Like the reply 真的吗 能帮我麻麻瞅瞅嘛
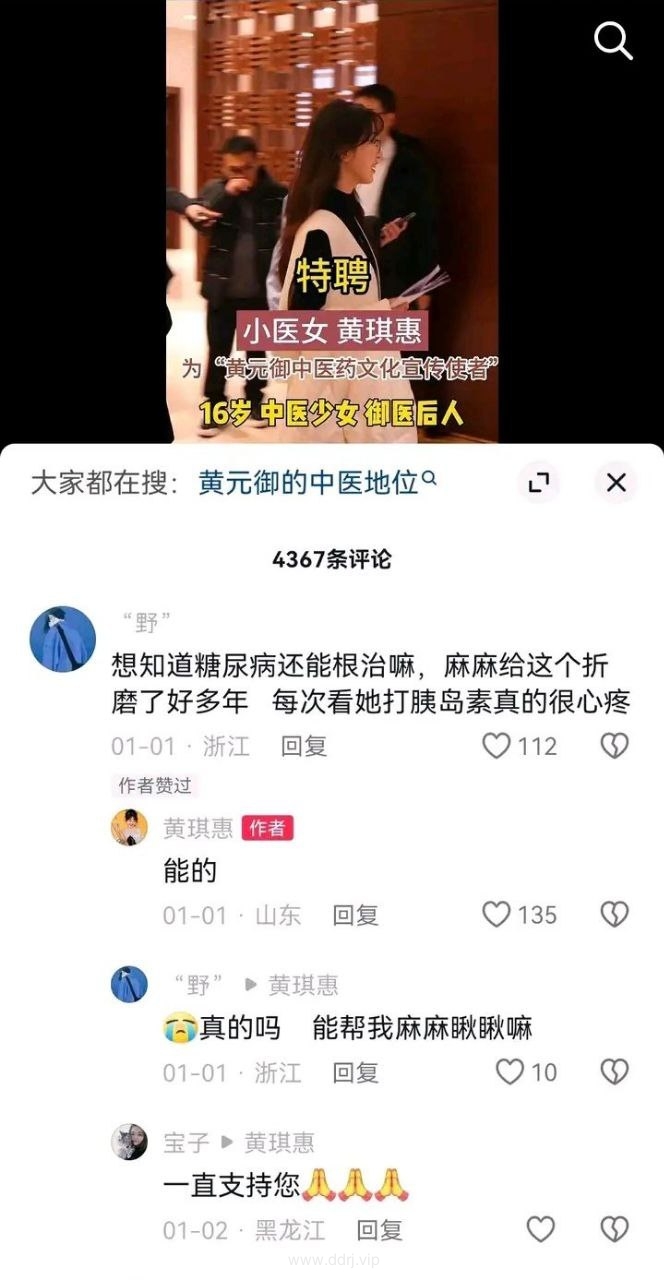This screenshot has height=1280, width=664. (510, 1072)
